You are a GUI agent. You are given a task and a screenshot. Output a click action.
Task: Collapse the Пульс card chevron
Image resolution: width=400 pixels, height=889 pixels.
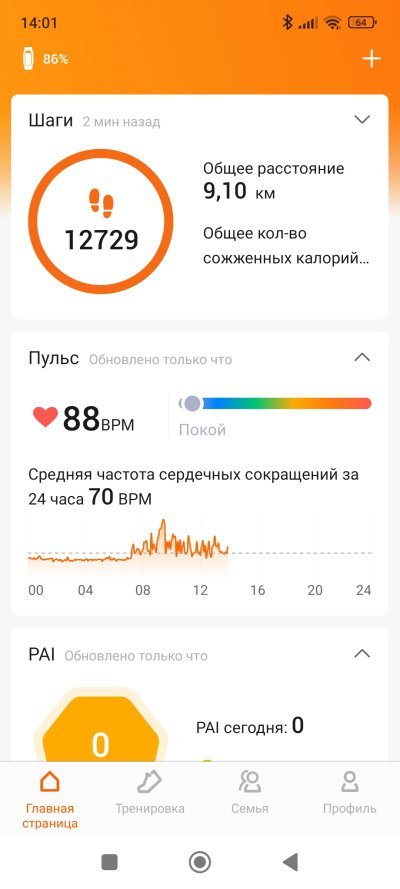coord(361,357)
